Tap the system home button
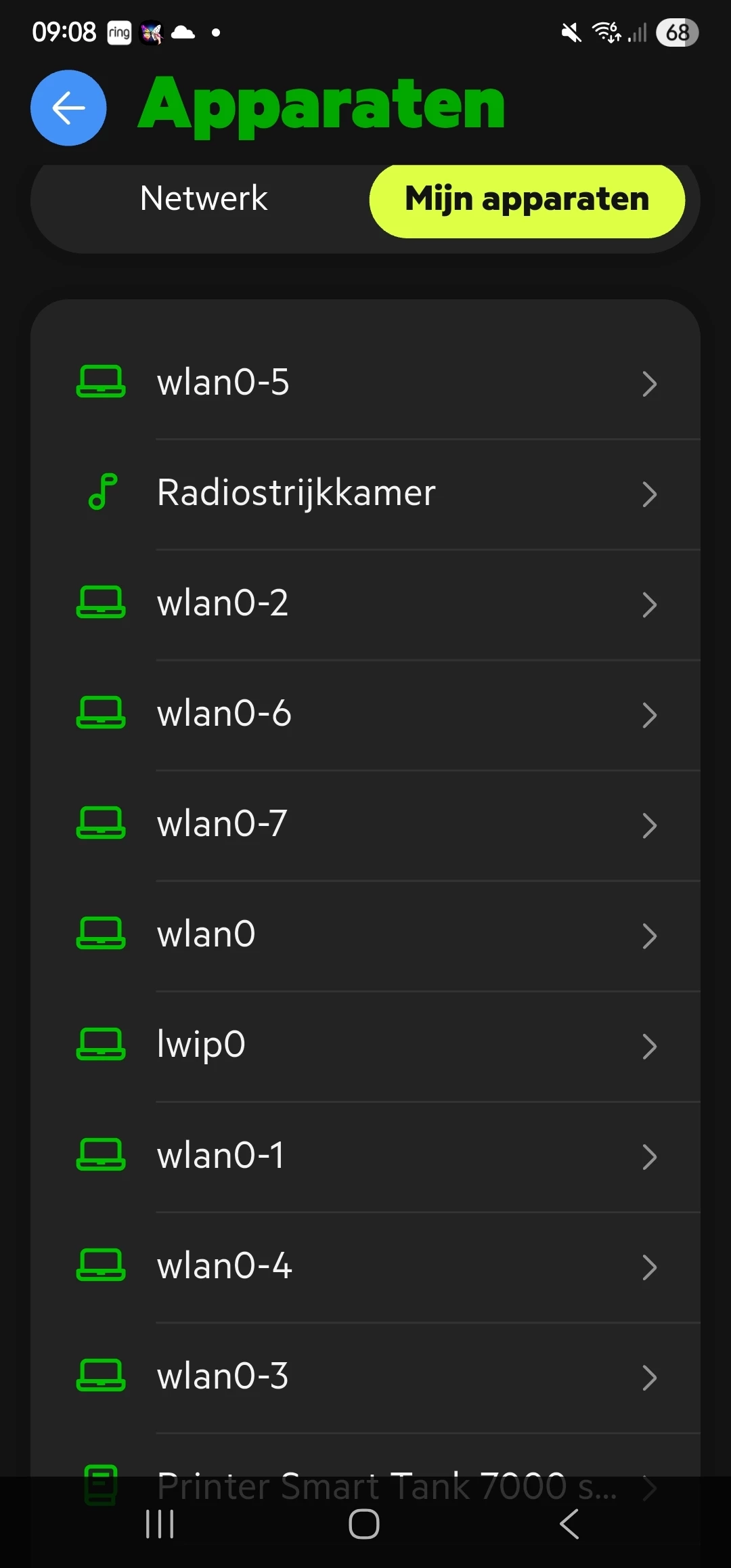 [364, 1524]
